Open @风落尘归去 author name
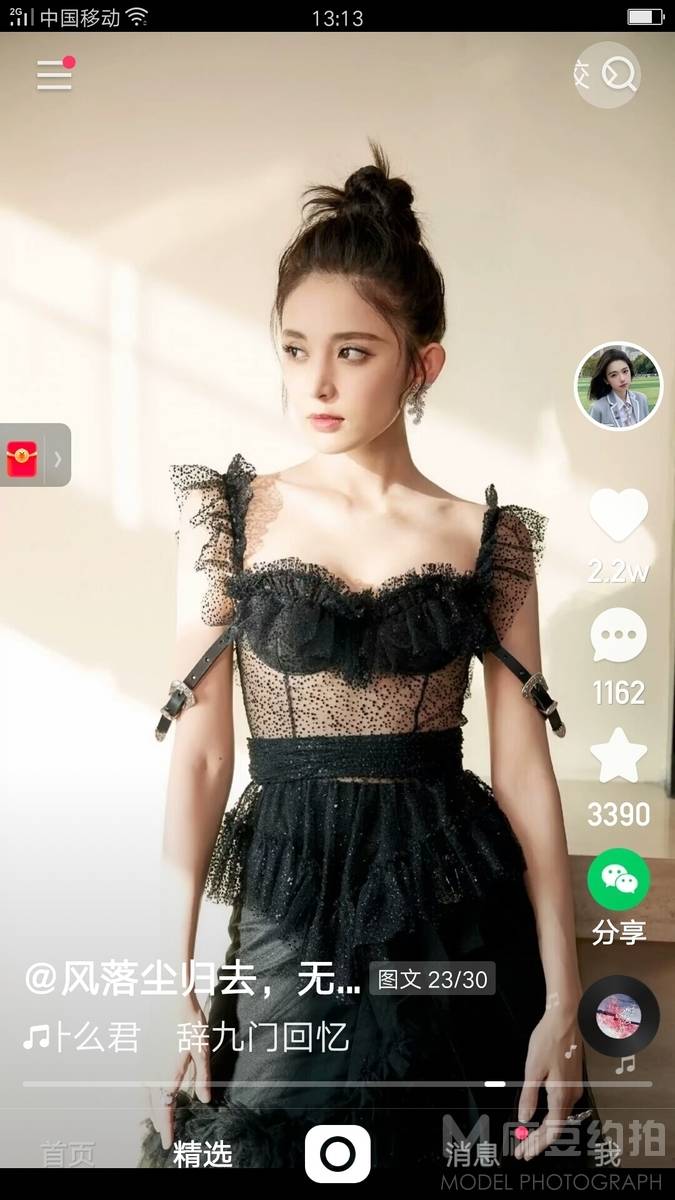This screenshot has width=675, height=1200. coord(192,980)
